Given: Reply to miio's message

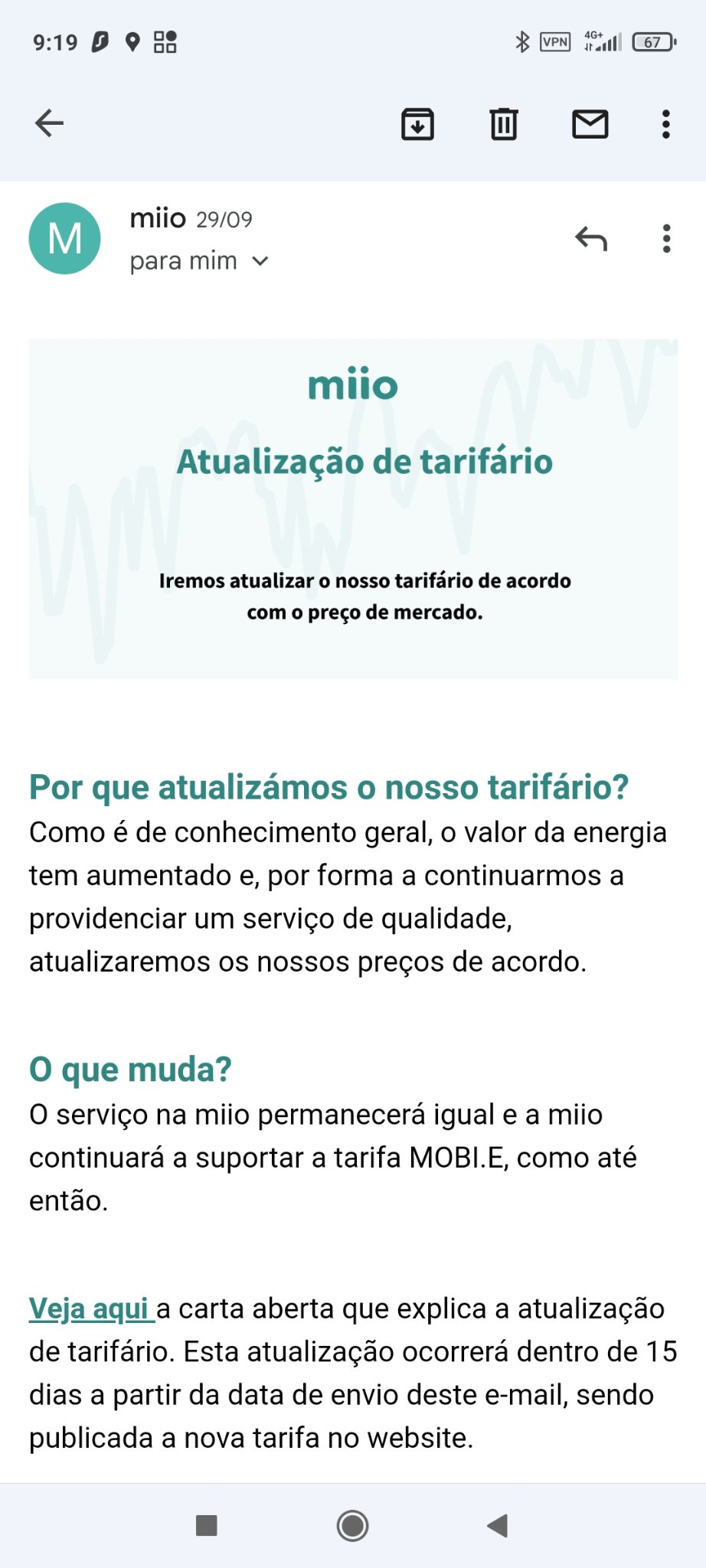Looking at the screenshot, I should pyautogui.click(x=590, y=239).
